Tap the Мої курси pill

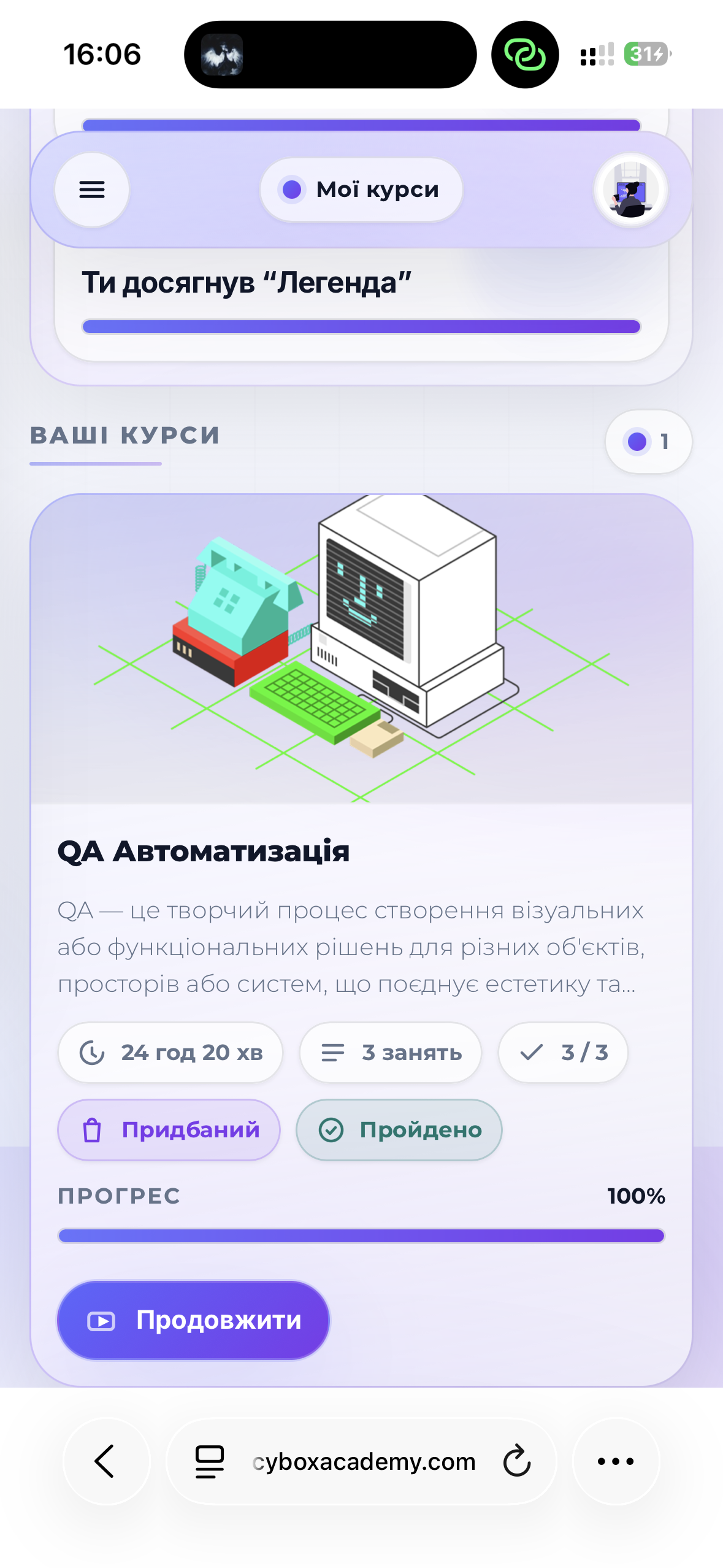pos(361,190)
